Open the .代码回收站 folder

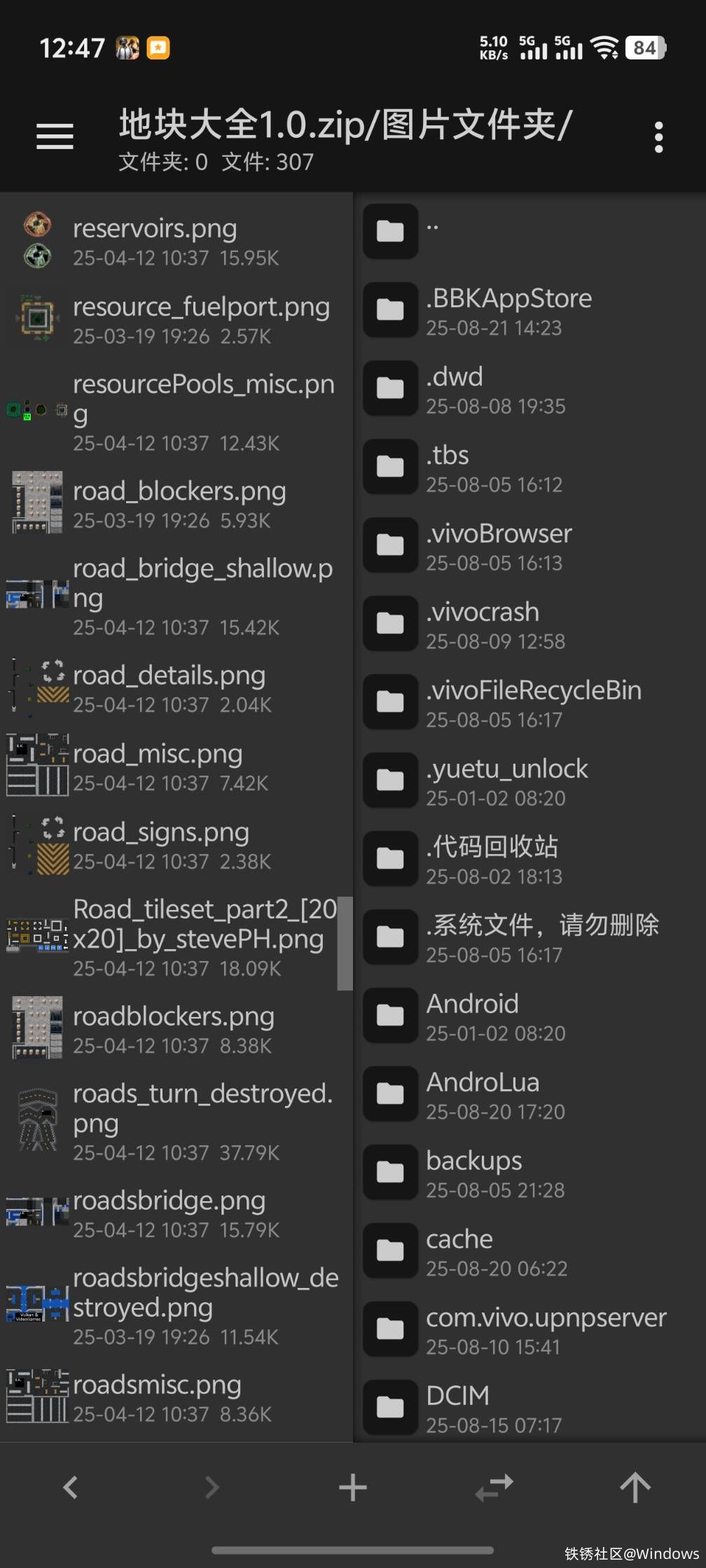point(491,859)
